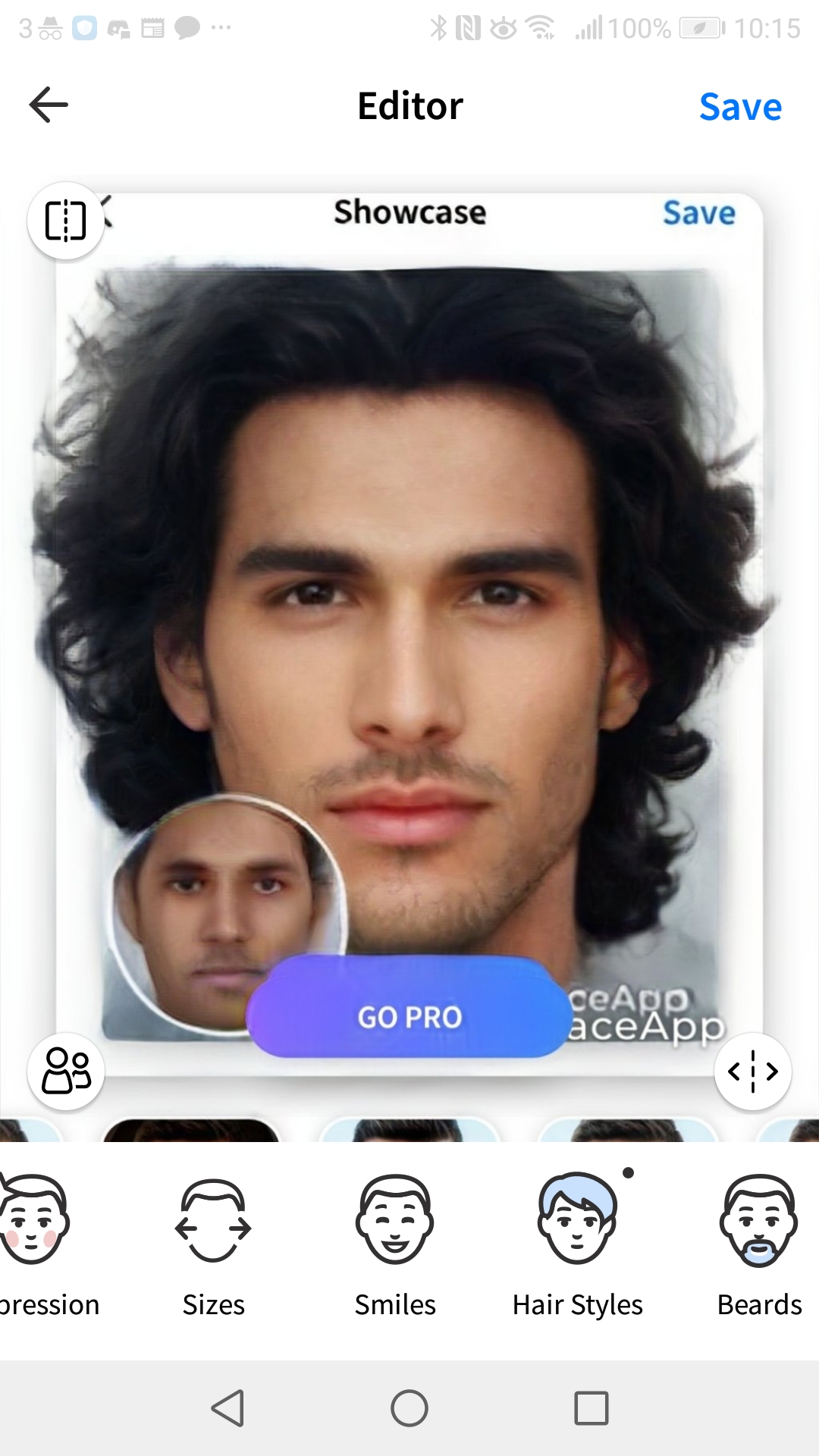Toggle the before/after compare icon
The image size is (819, 1456).
pos(66,221)
